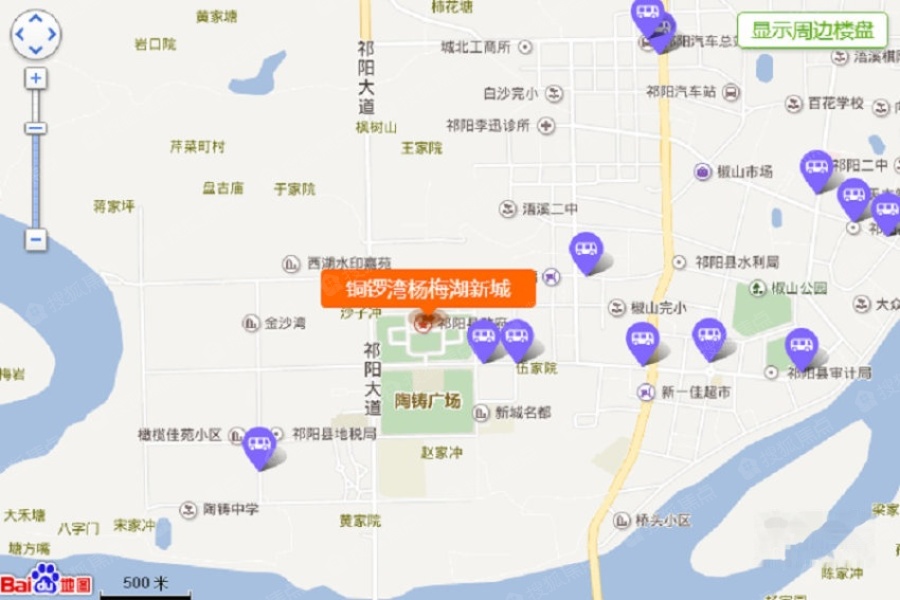Open the 铜锣湾杨梅湖新城 orange marker label

point(428,289)
